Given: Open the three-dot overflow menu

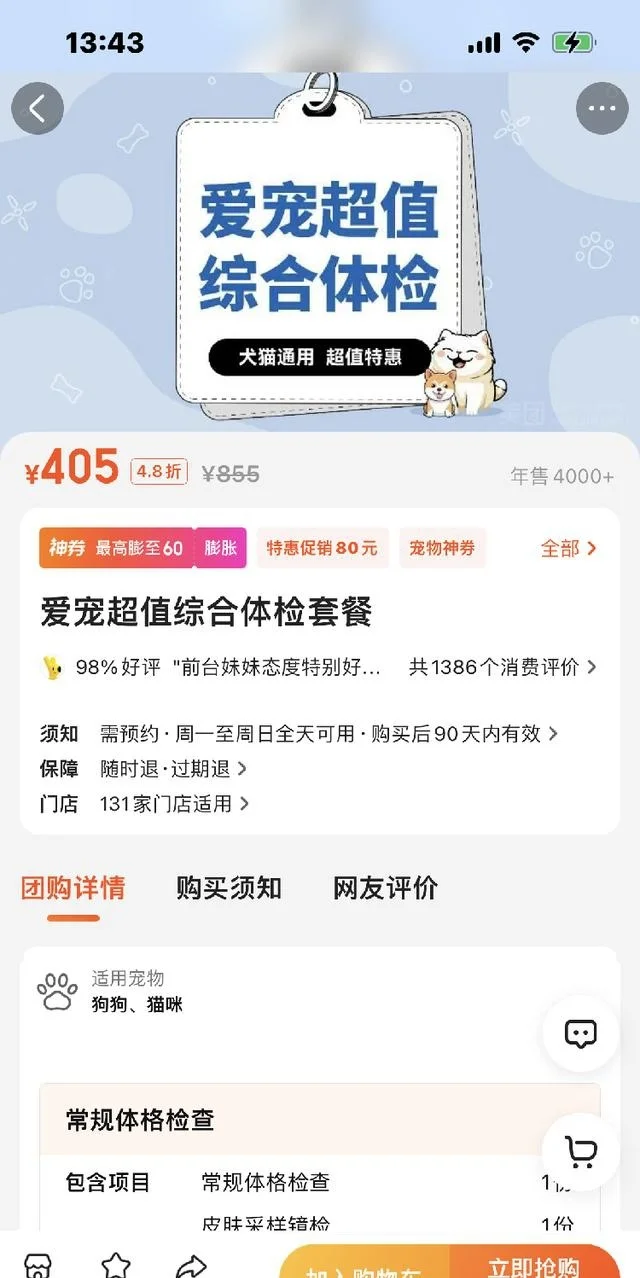Looking at the screenshot, I should (x=602, y=108).
